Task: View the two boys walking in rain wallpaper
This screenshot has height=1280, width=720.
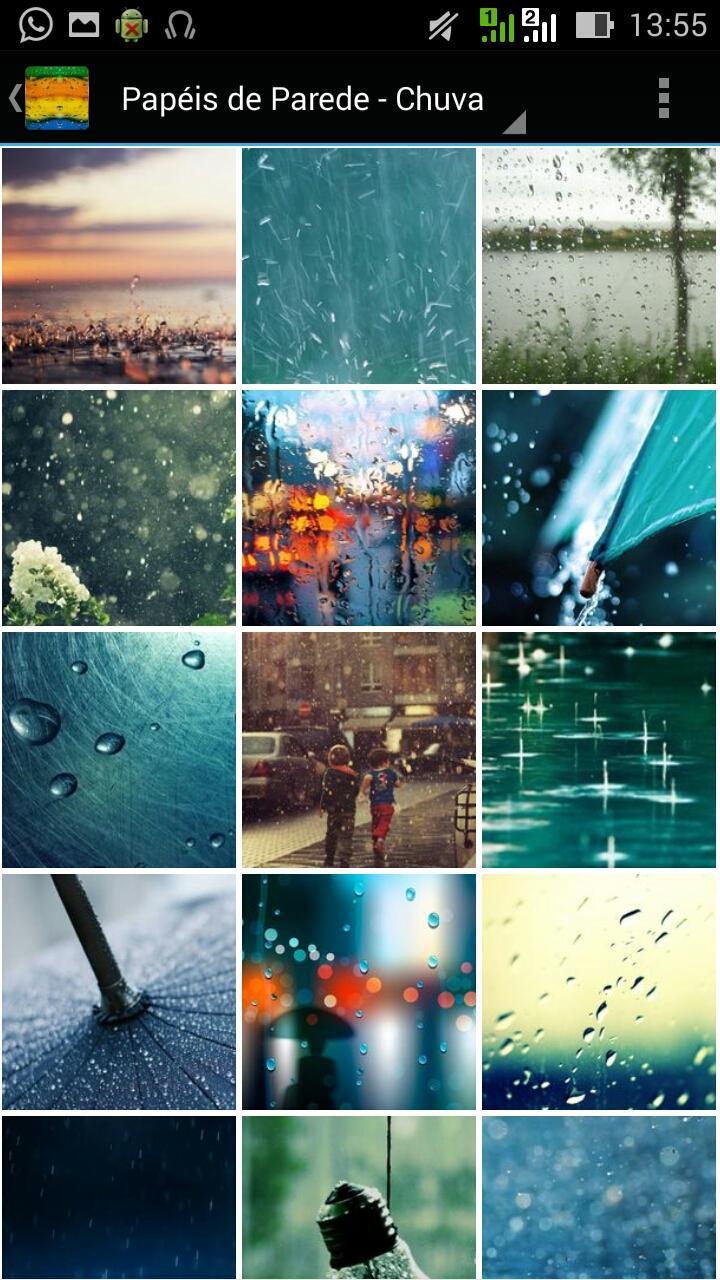Action: pos(358,748)
